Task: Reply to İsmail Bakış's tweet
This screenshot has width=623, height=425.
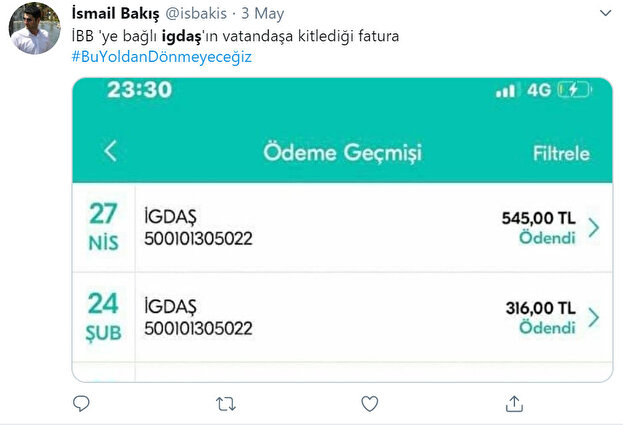Action: pos(82,403)
